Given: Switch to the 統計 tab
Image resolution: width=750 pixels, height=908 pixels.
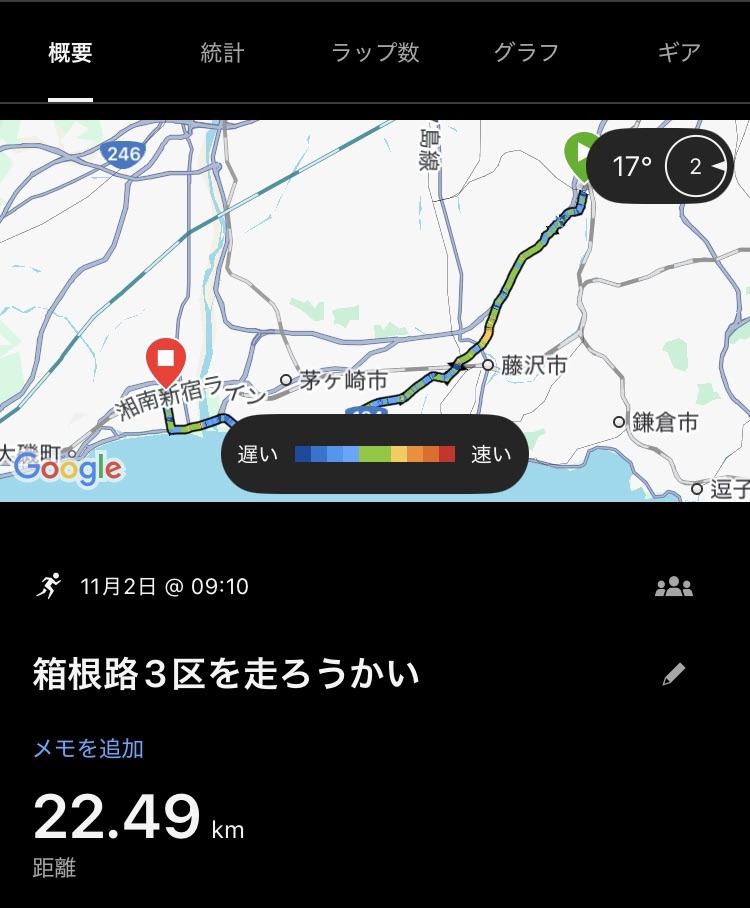Looking at the screenshot, I should (222, 53).
